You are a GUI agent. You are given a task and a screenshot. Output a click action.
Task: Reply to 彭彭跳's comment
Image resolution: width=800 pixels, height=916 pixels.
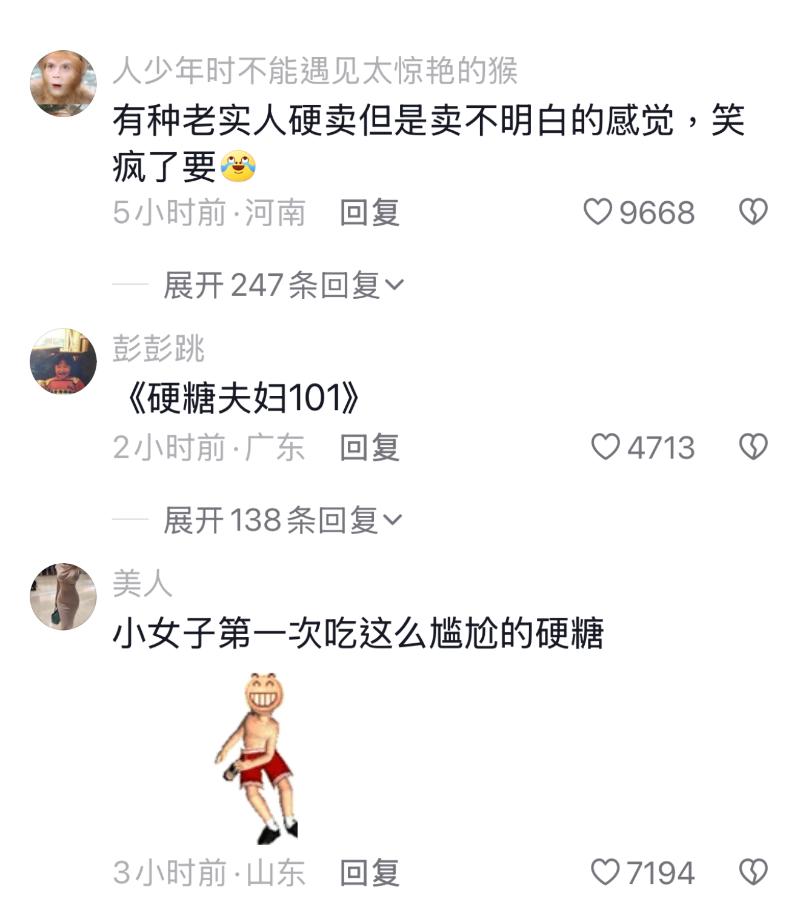(x=370, y=447)
